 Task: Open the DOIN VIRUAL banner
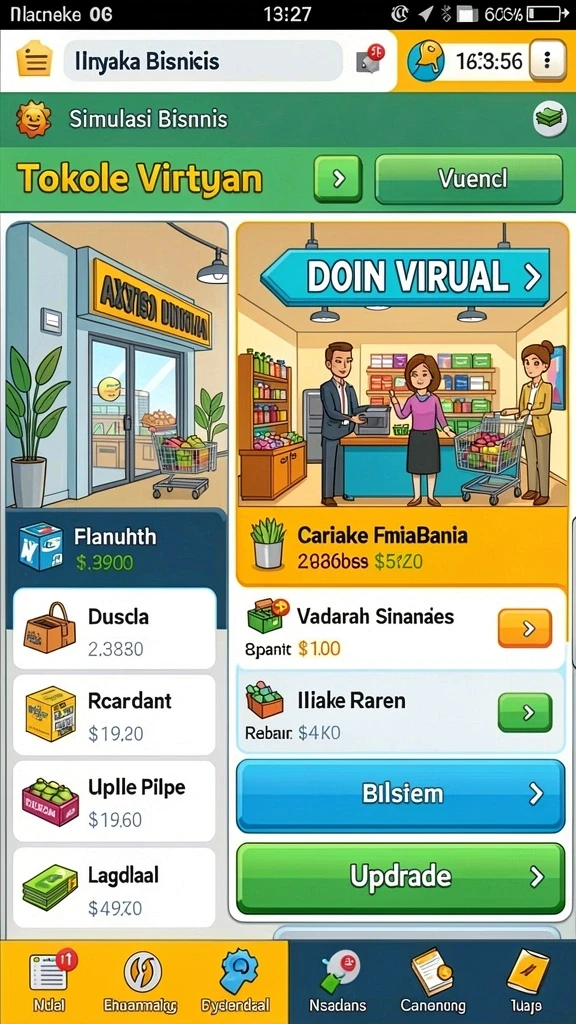click(x=405, y=277)
